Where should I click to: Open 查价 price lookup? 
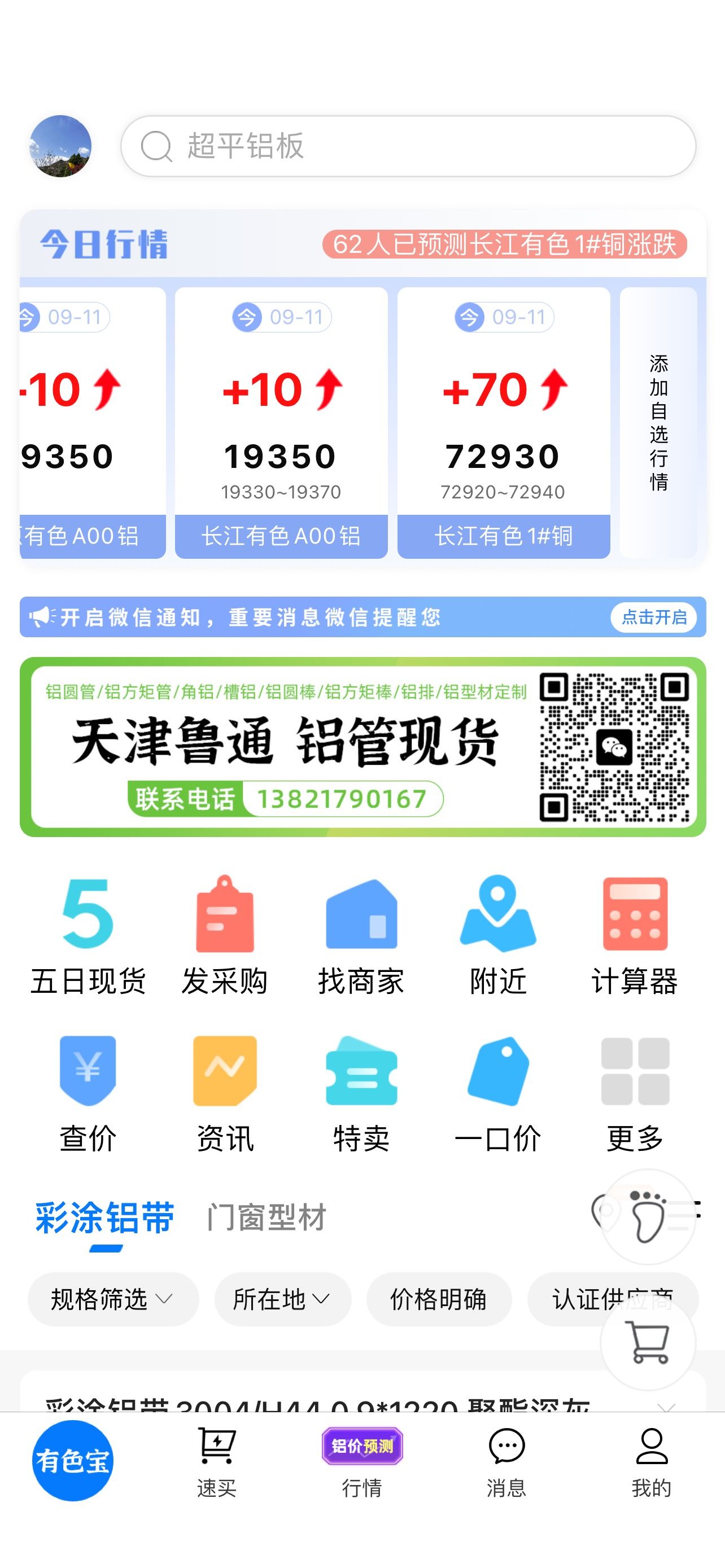88,1094
